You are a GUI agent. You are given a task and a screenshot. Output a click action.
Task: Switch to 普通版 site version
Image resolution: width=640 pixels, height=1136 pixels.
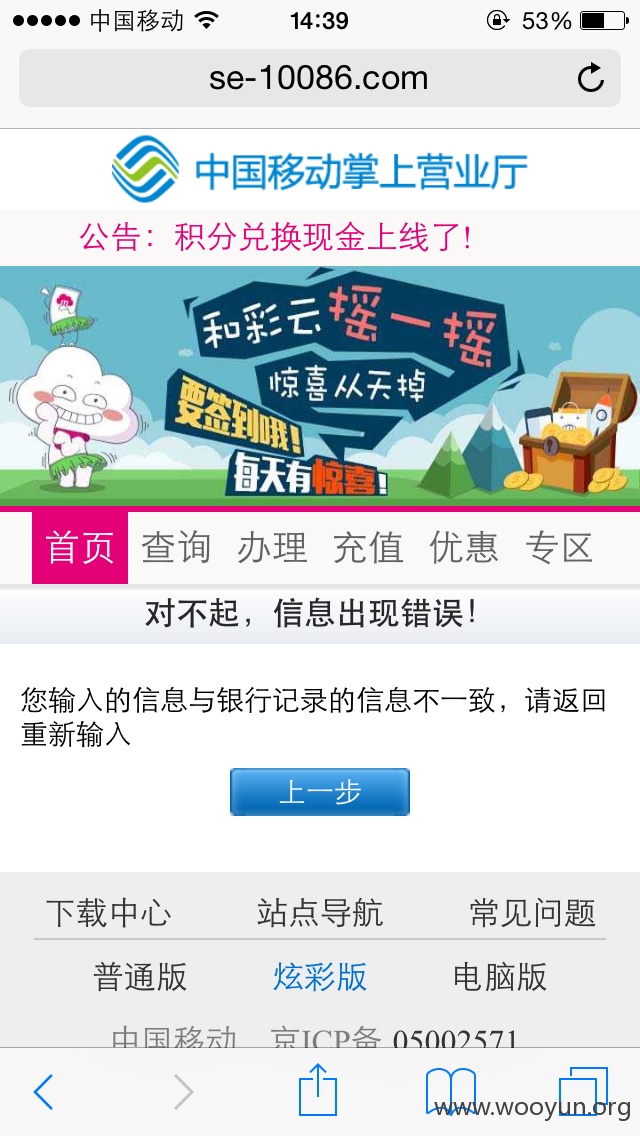140,977
